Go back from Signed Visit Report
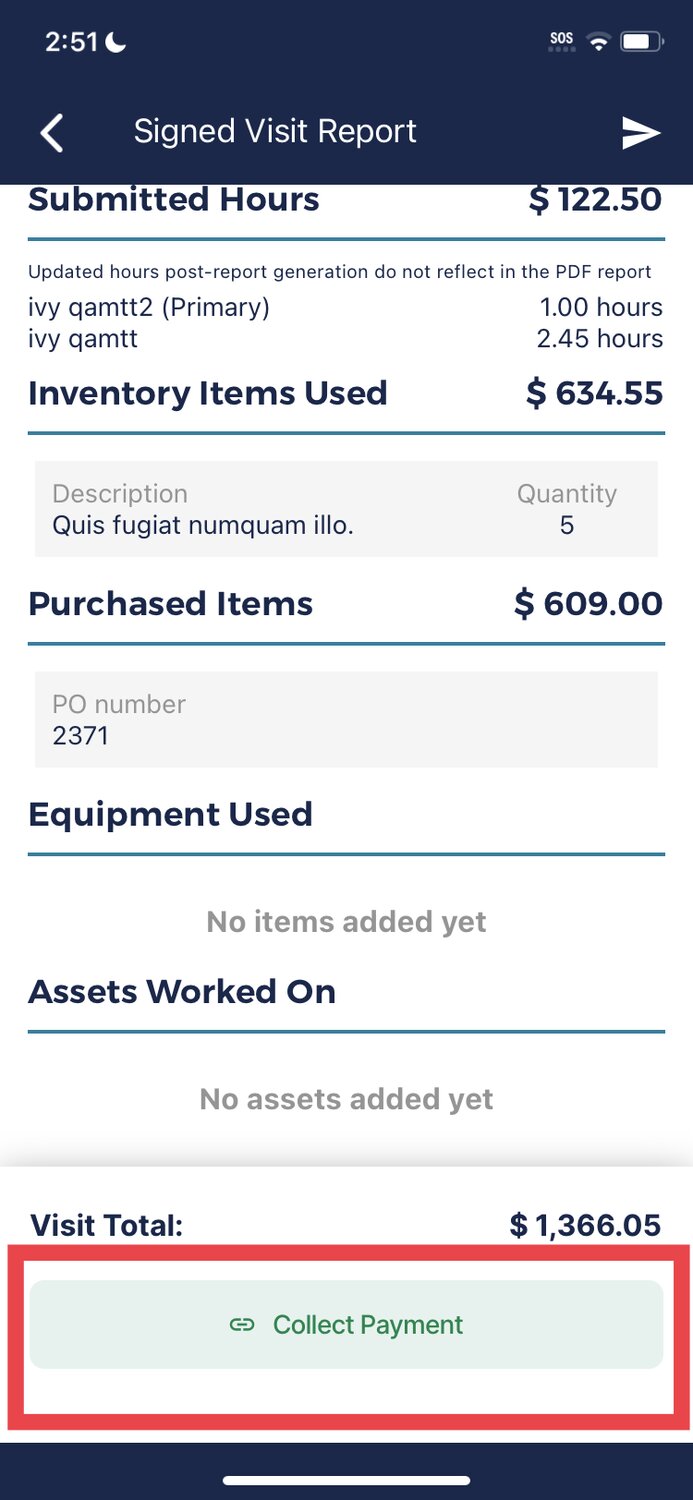693x1500 pixels. (x=52, y=132)
